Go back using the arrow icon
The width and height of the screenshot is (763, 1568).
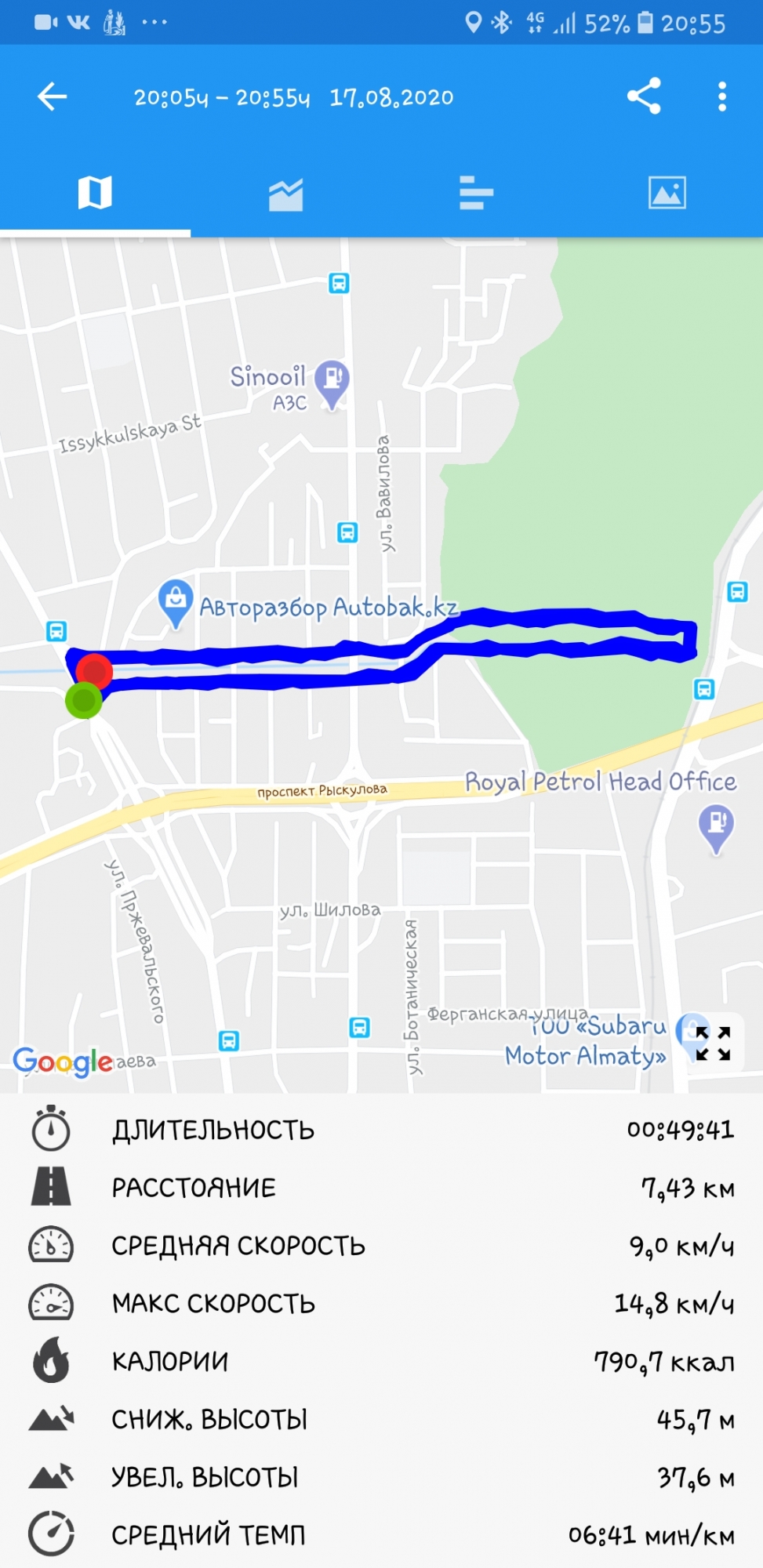coord(53,97)
